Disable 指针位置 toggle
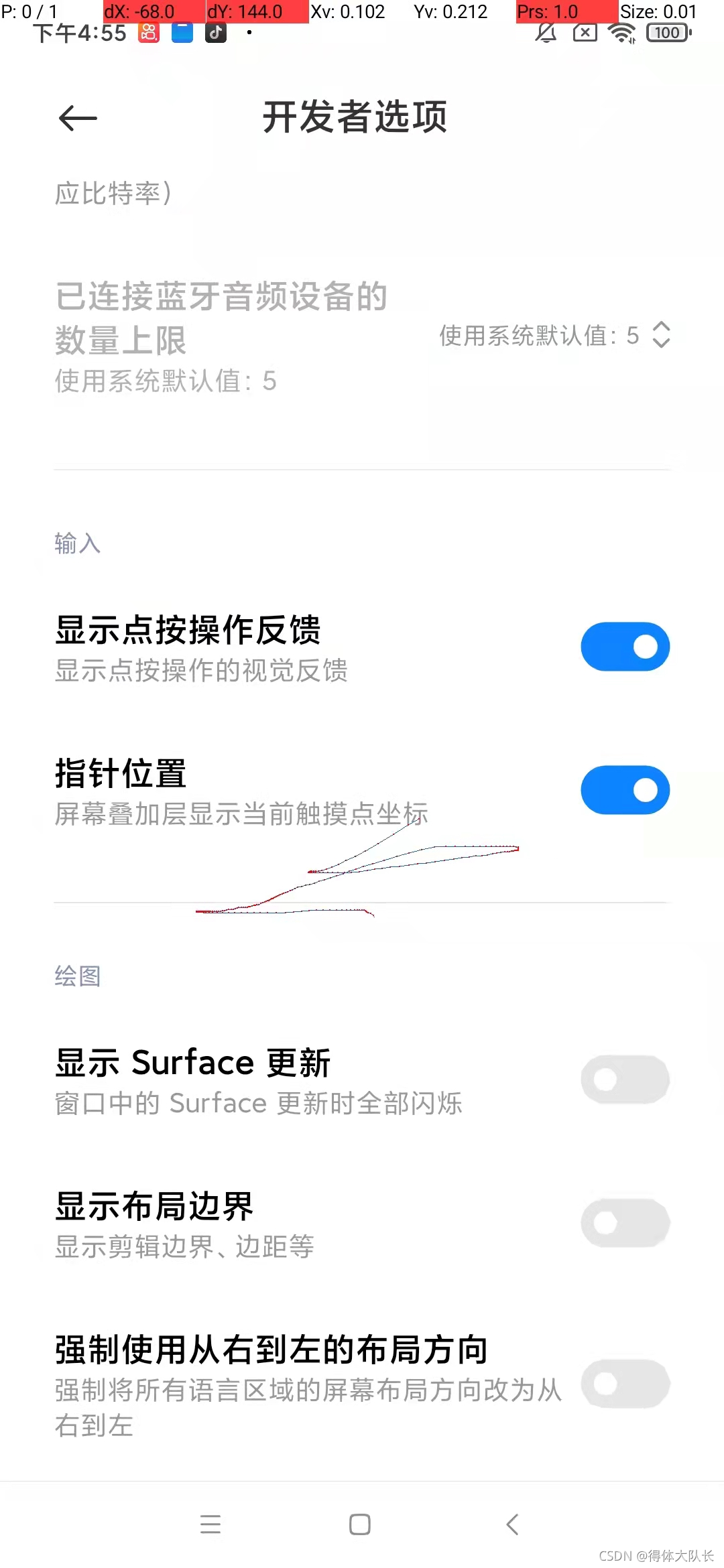724x1568 pixels. click(625, 790)
